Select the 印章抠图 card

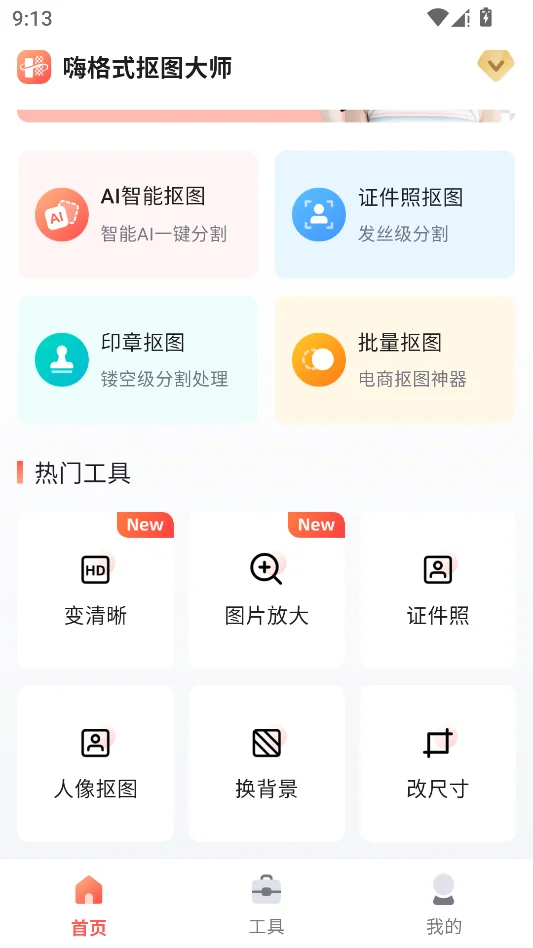138,360
